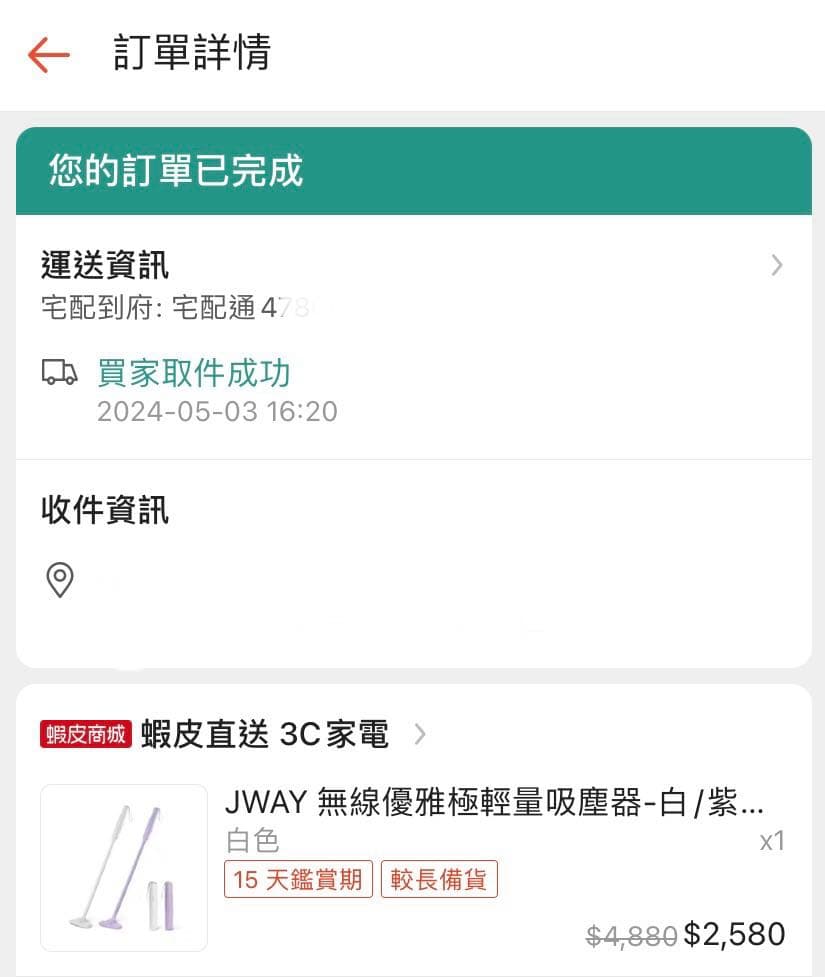Open the 蝦皮直送 3C家電 store via chevron

coord(420,734)
